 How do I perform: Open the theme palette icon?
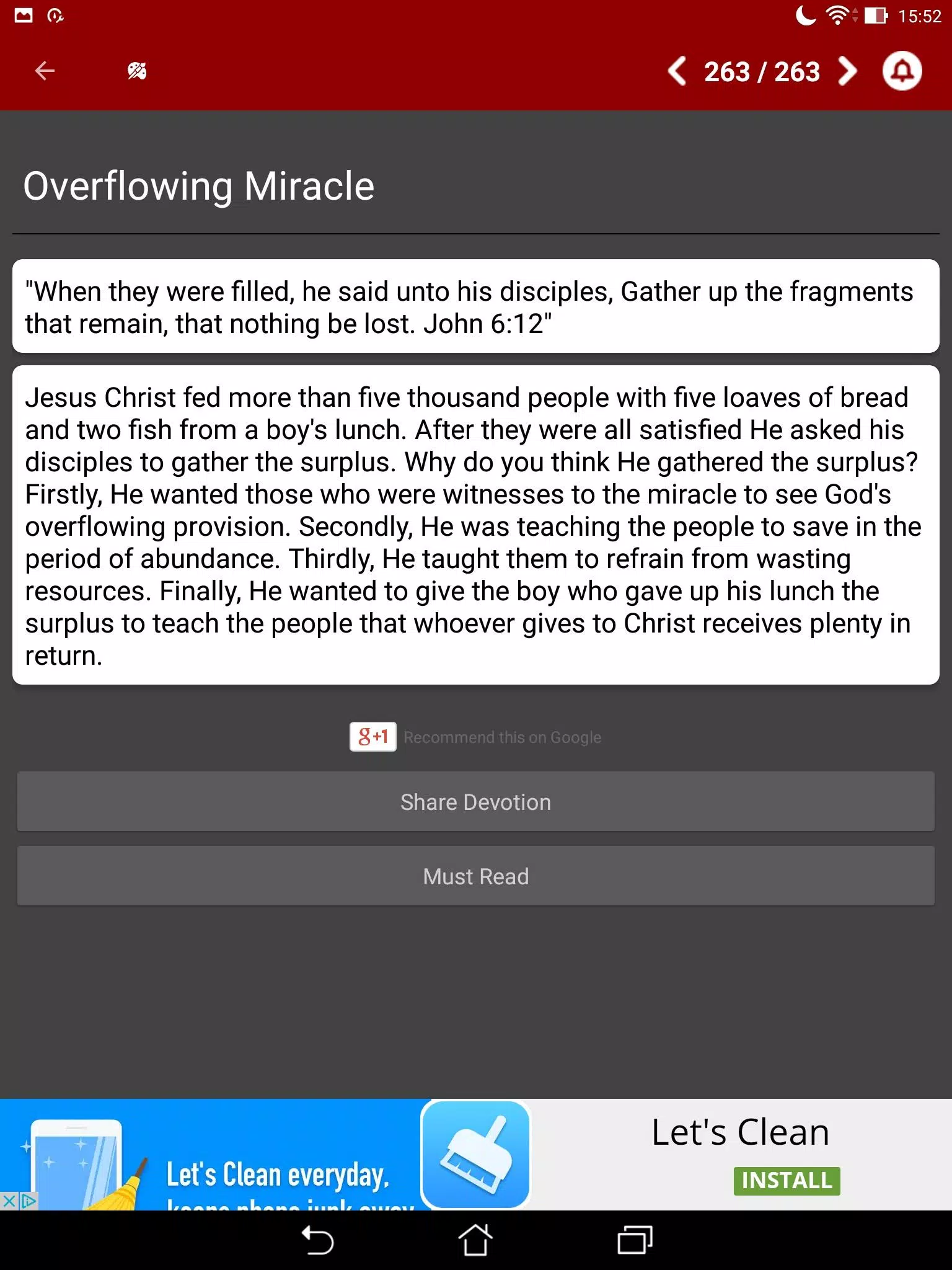pos(137,71)
